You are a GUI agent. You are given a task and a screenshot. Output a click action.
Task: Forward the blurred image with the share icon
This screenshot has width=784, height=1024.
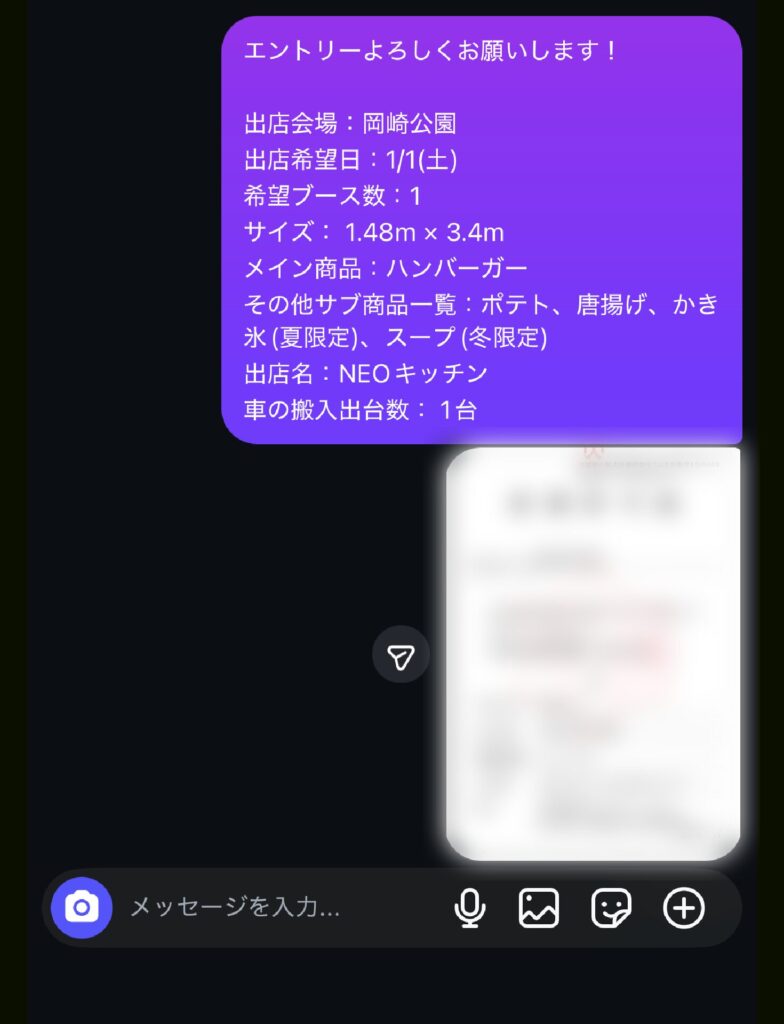click(401, 655)
